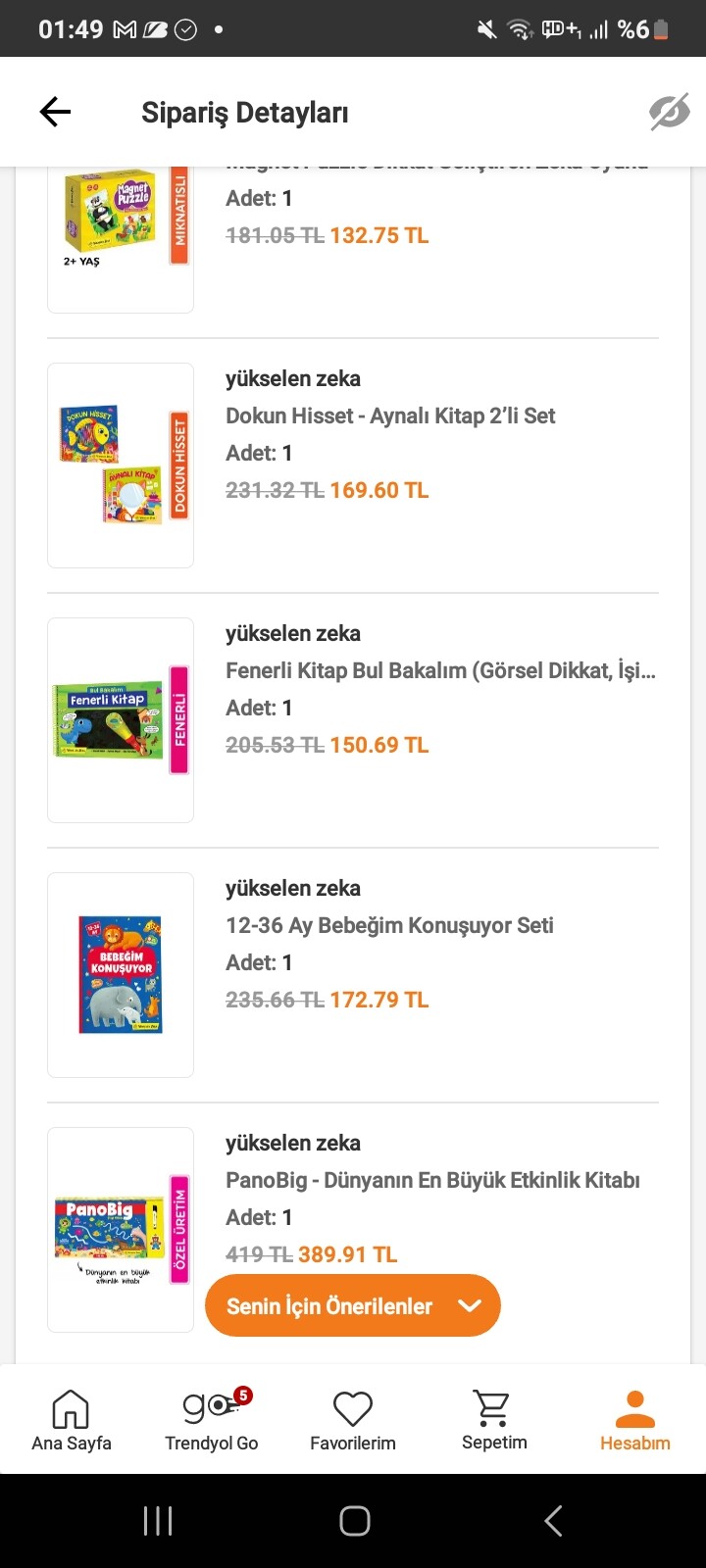
Task: Expand Senin İçin Önerilenler
Action: pos(352,1305)
